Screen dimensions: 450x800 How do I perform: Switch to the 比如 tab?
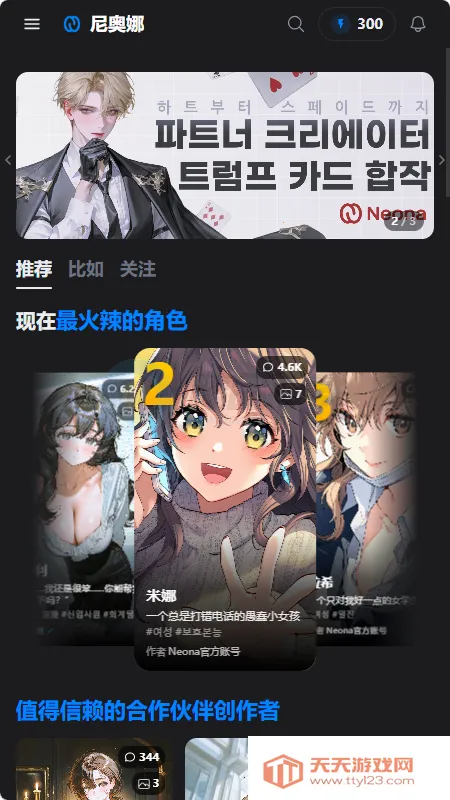click(86, 269)
